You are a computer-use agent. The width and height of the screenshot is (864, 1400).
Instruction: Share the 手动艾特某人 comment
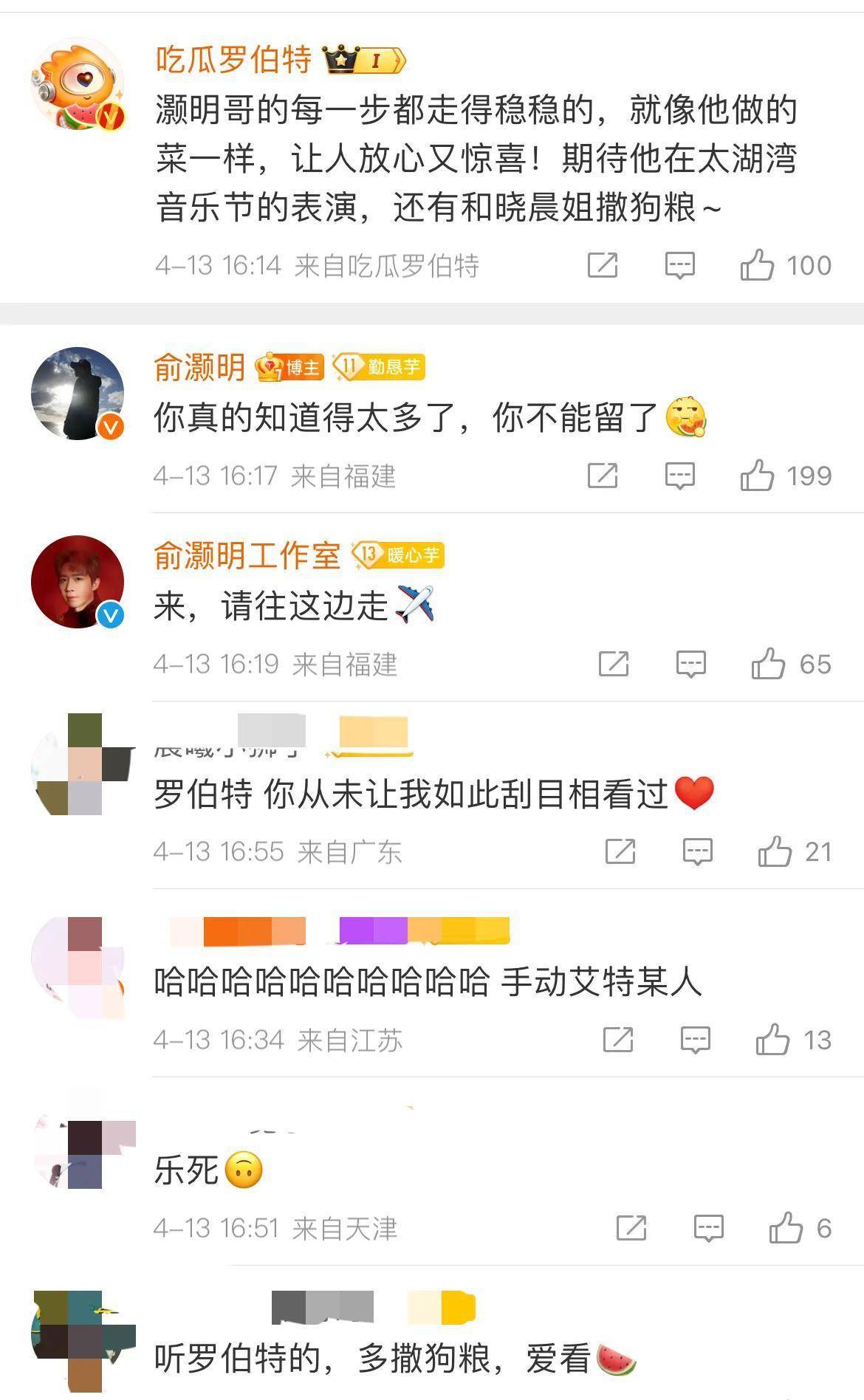tap(618, 1040)
